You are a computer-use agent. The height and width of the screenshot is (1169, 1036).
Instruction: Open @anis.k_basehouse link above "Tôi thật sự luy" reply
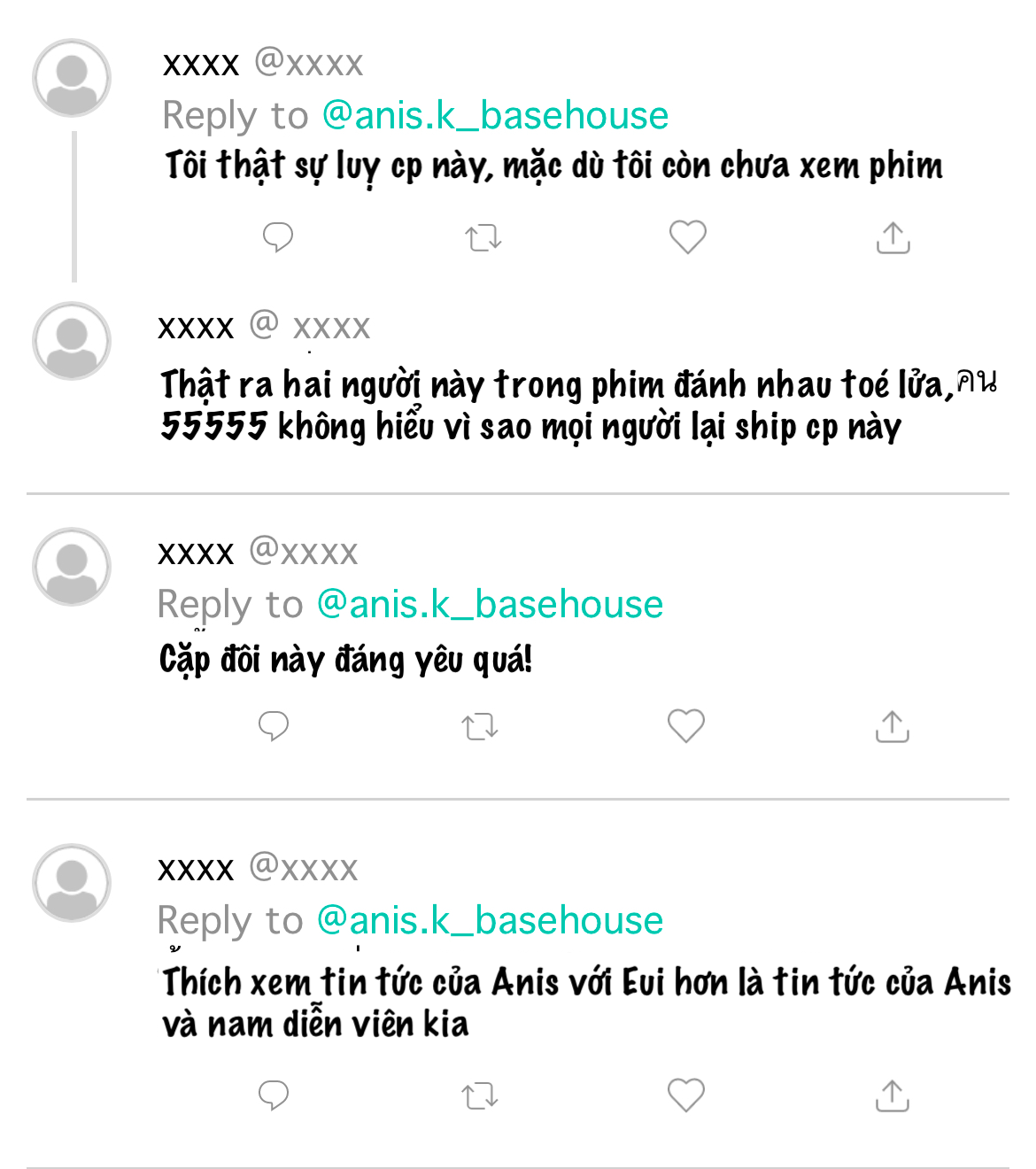(495, 116)
